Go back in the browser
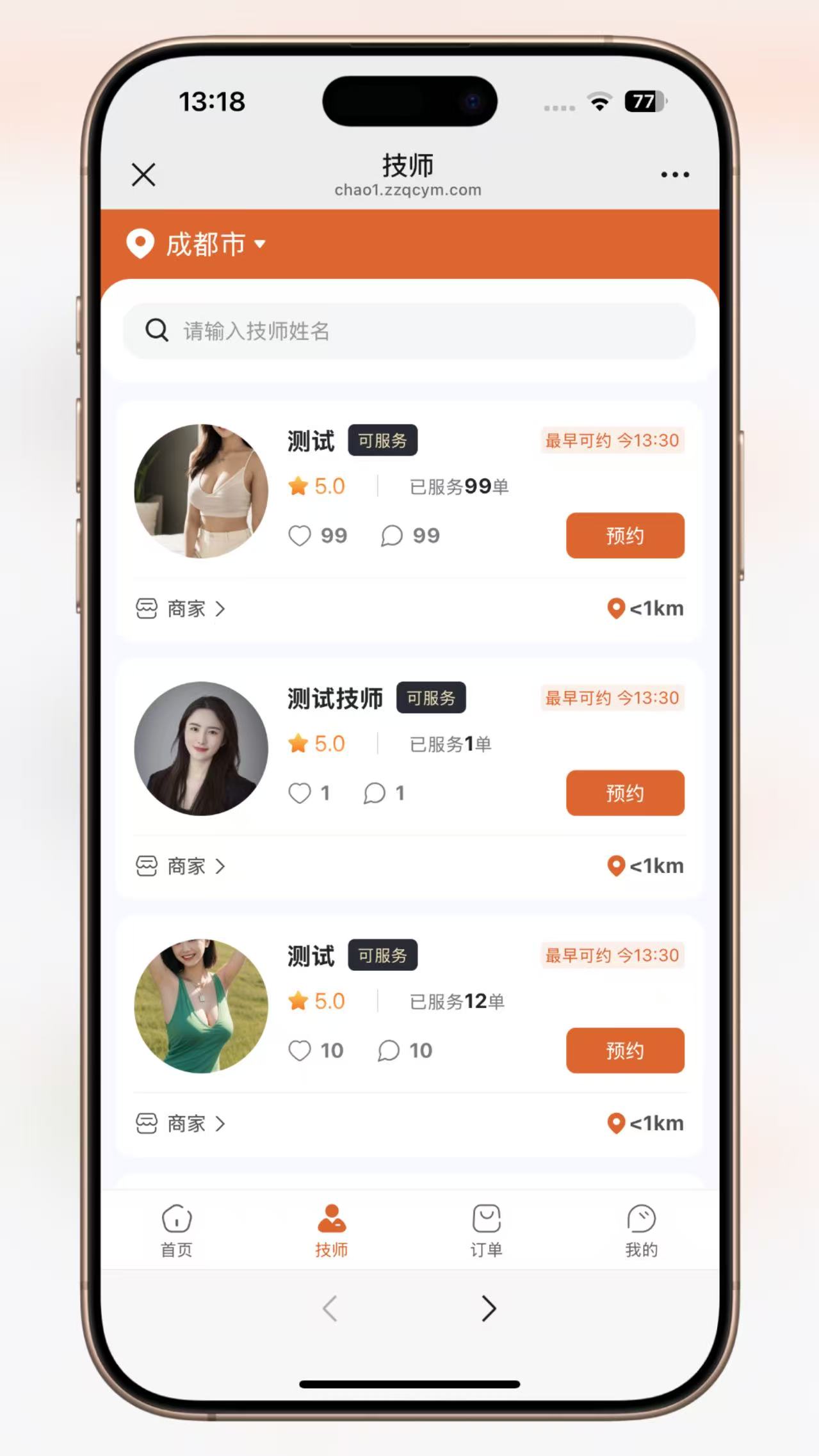Viewport: 819px width, 1456px height. [330, 1309]
